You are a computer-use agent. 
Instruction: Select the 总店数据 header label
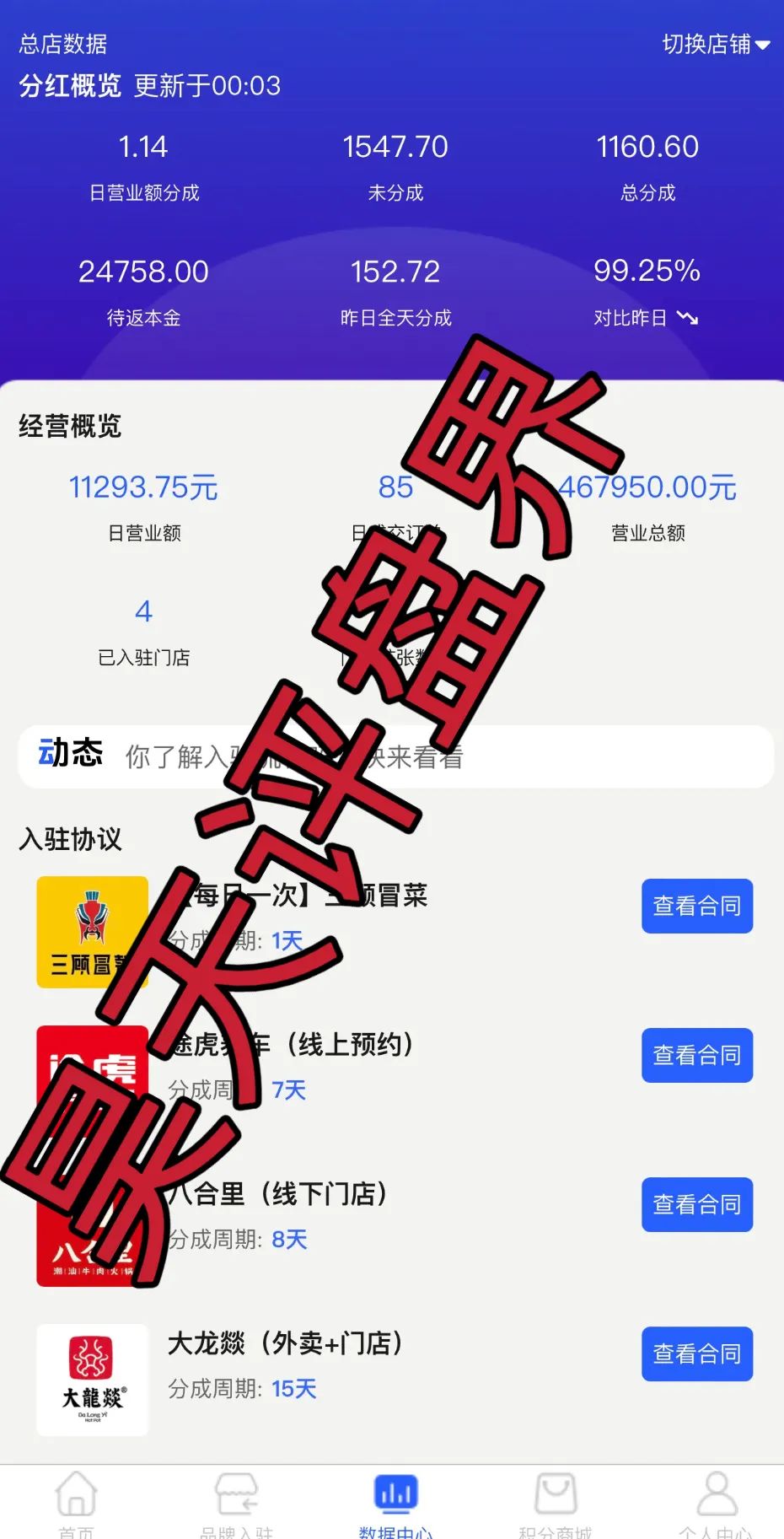point(62,44)
